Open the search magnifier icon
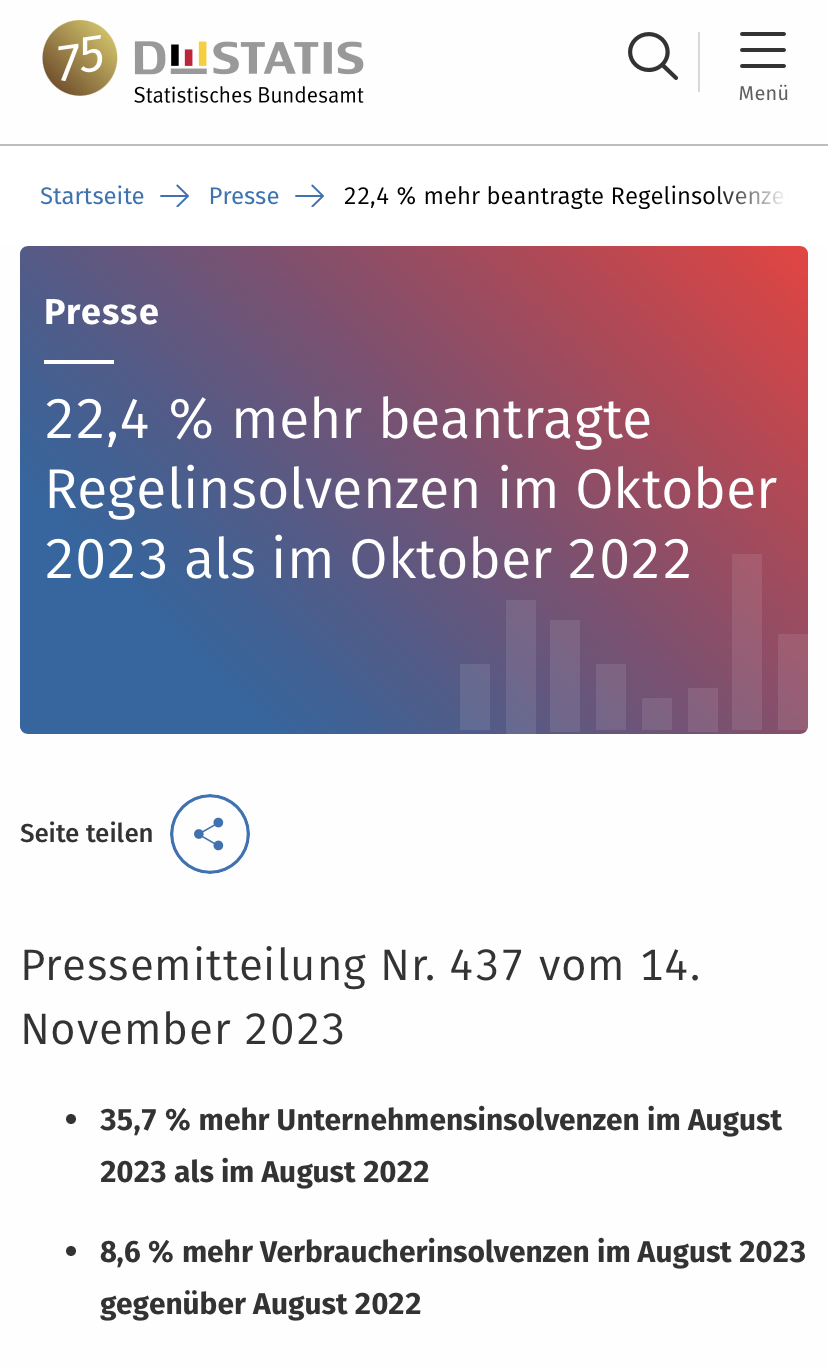Viewport: 828px width, 1369px height. click(x=652, y=56)
